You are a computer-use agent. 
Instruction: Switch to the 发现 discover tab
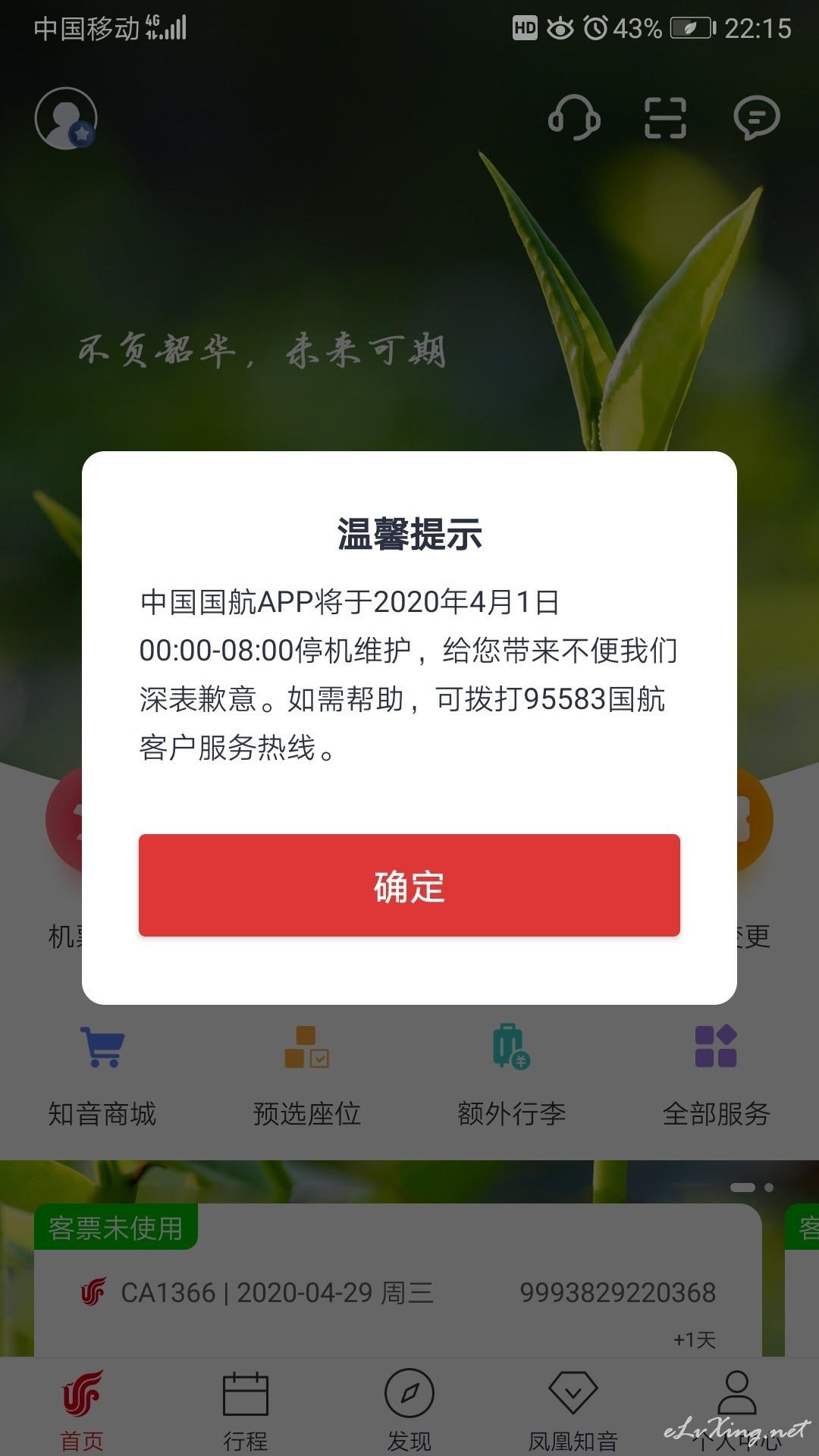(409, 1410)
